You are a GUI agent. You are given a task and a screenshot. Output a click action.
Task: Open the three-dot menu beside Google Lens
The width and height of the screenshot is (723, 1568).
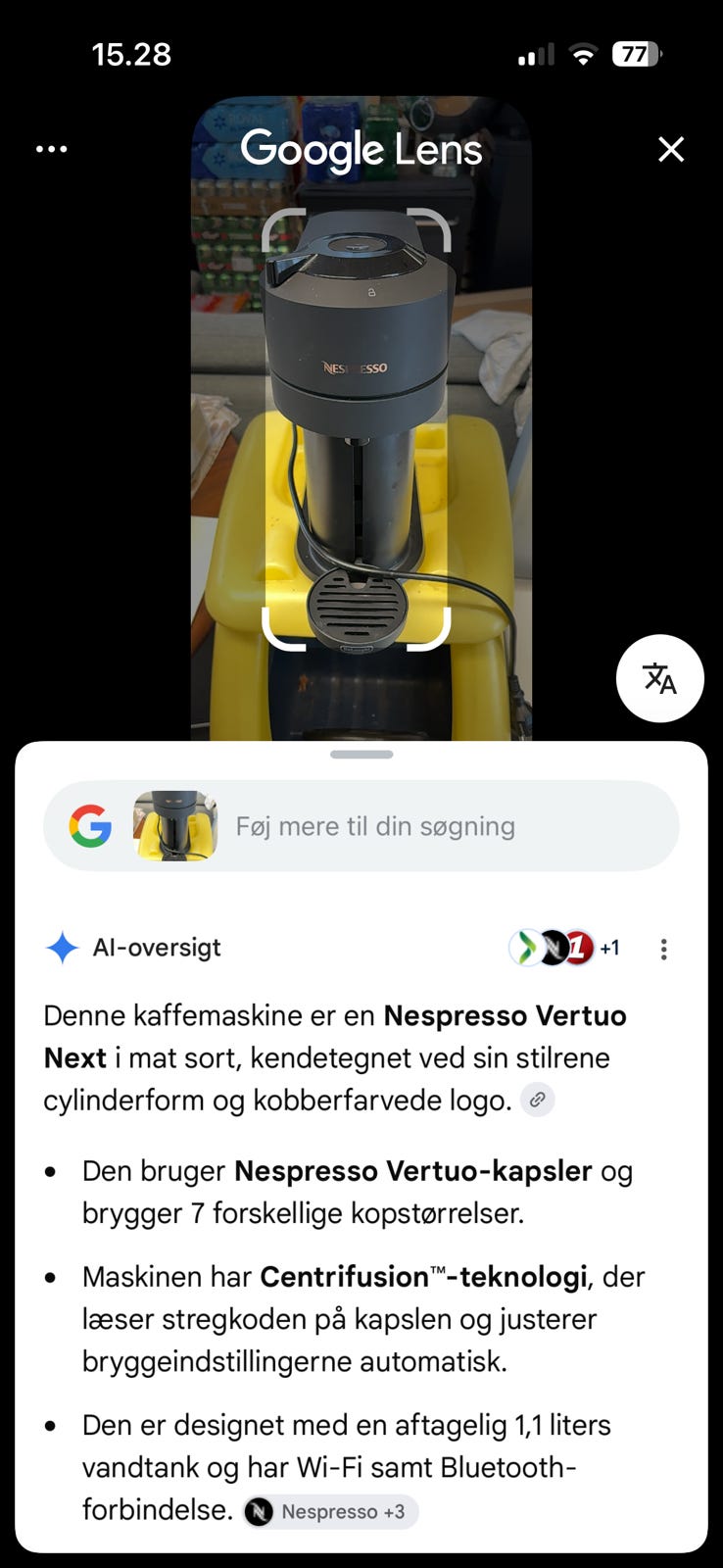click(51, 149)
